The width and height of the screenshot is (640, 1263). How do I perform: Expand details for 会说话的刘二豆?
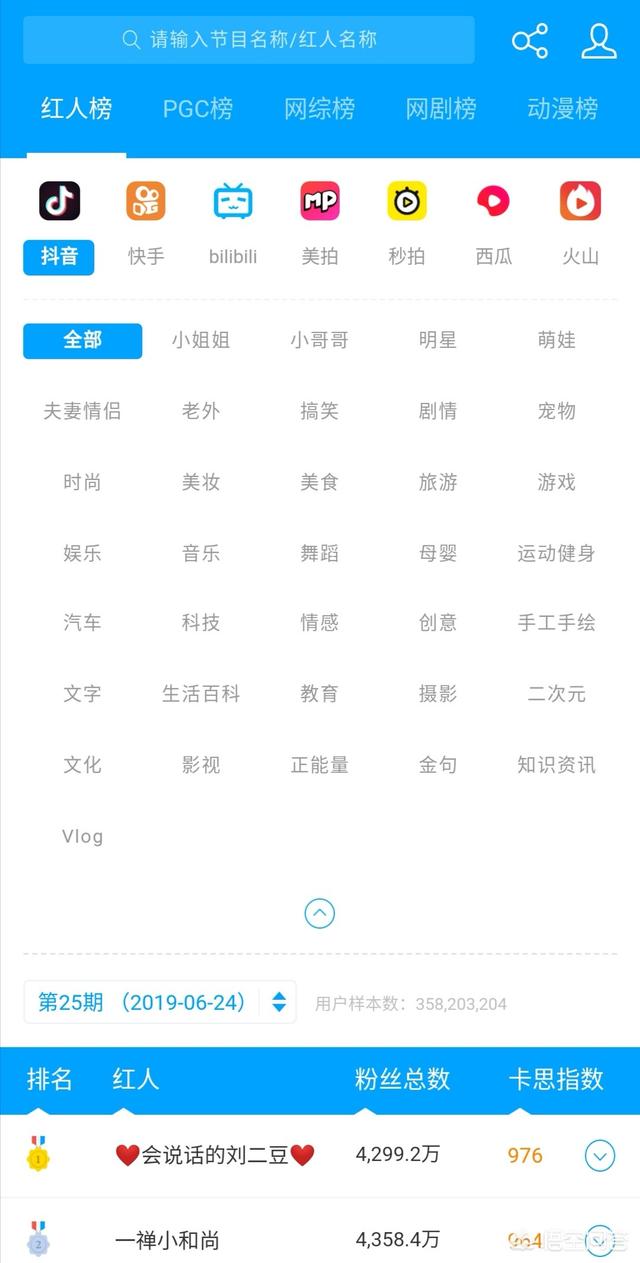click(599, 1156)
